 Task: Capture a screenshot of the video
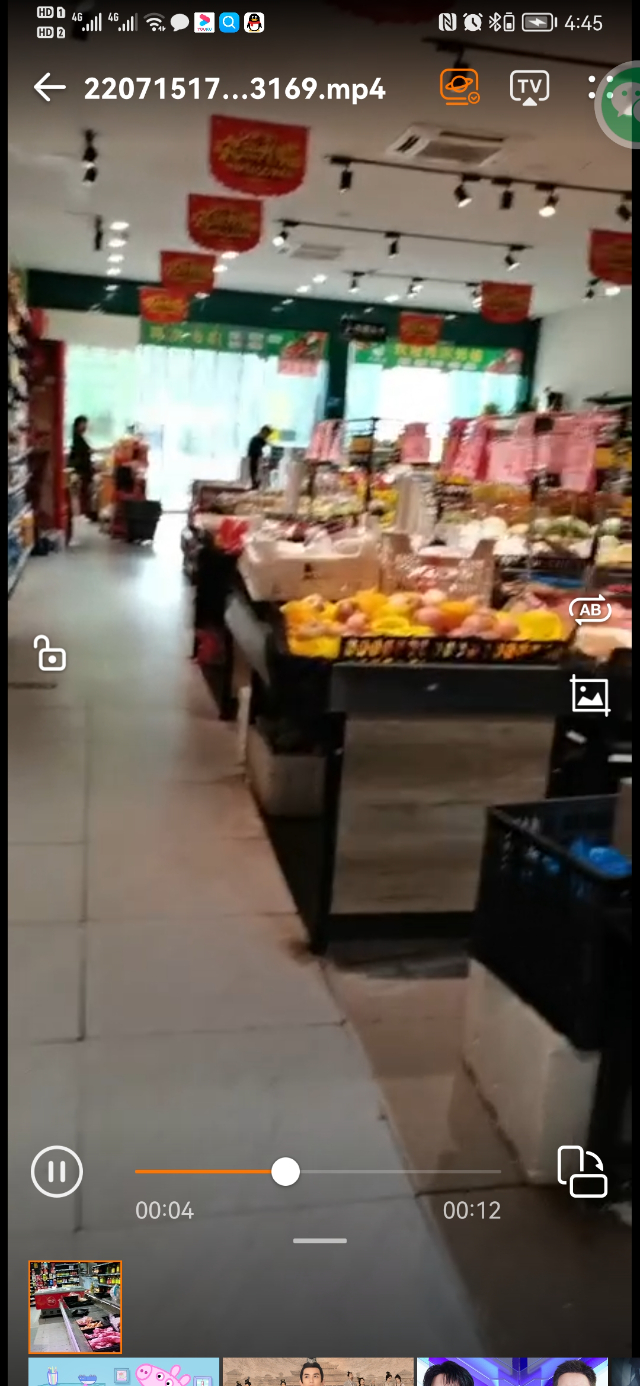pyautogui.click(x=590, y=694)
